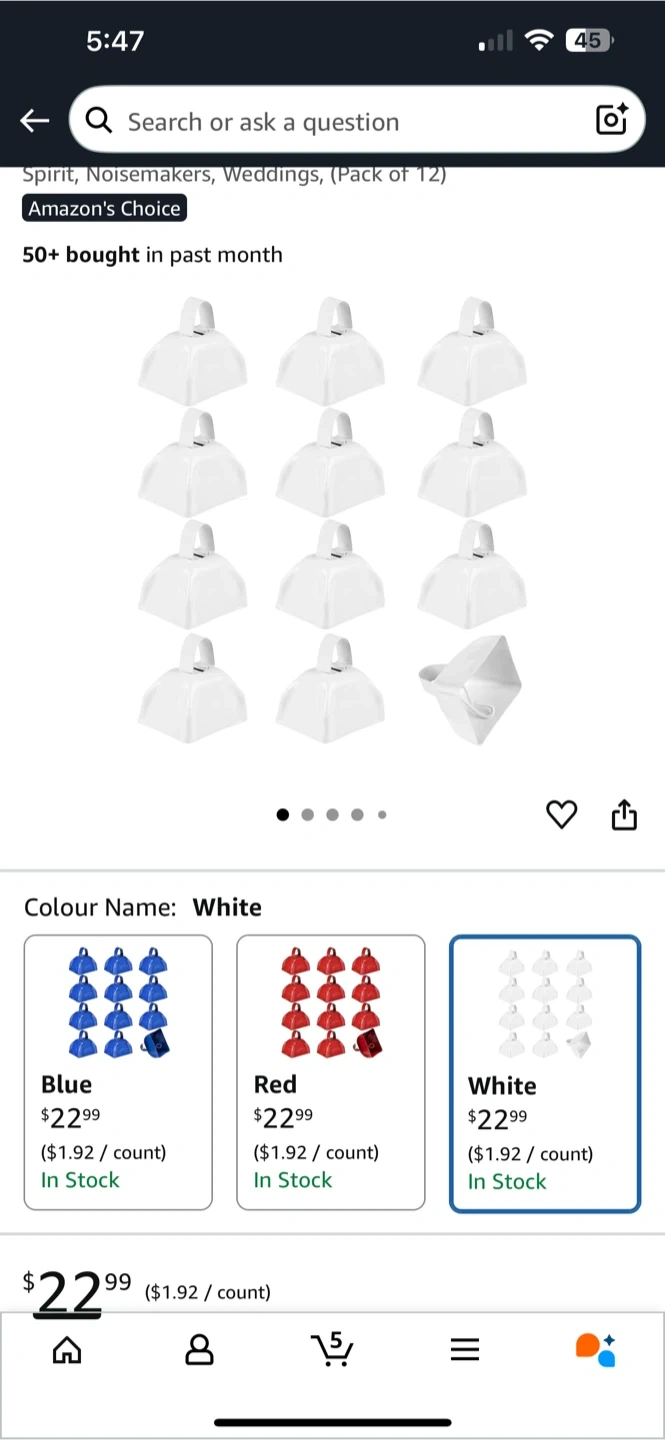Open the hamburger menu tab

465,1350
